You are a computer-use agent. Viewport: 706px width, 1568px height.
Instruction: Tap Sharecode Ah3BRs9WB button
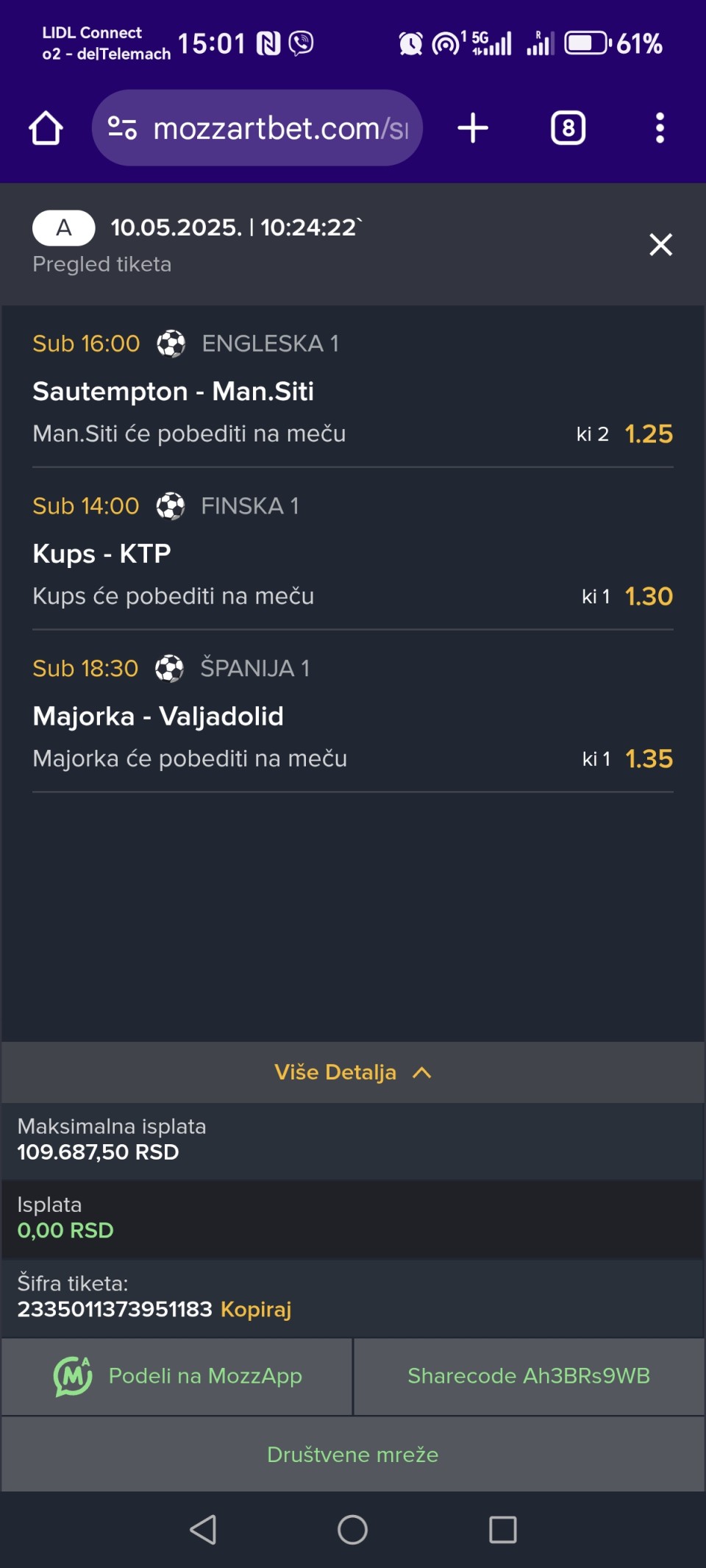coord(529,1376)
